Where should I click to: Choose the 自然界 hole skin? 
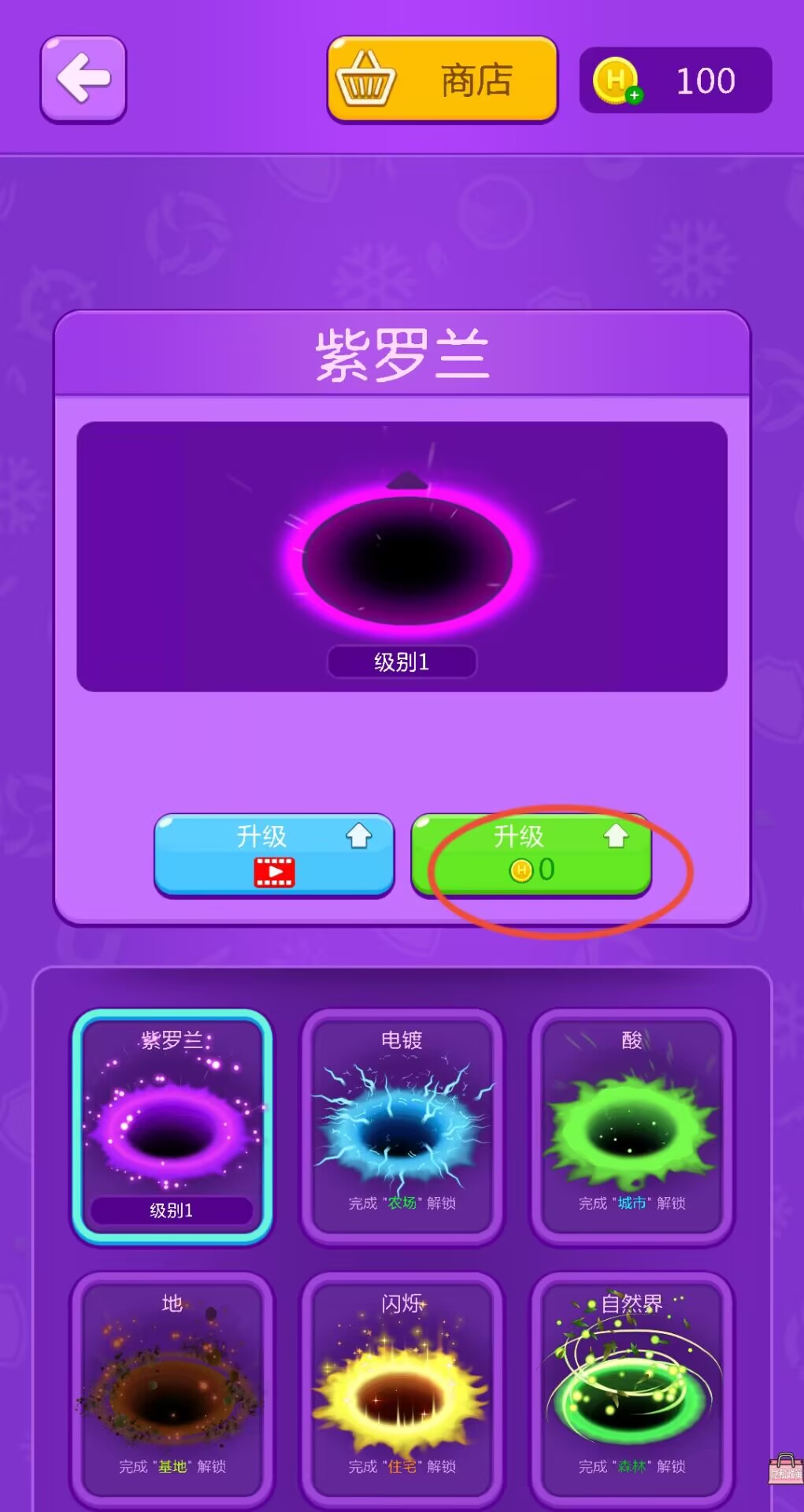(x=632, y=1389)
